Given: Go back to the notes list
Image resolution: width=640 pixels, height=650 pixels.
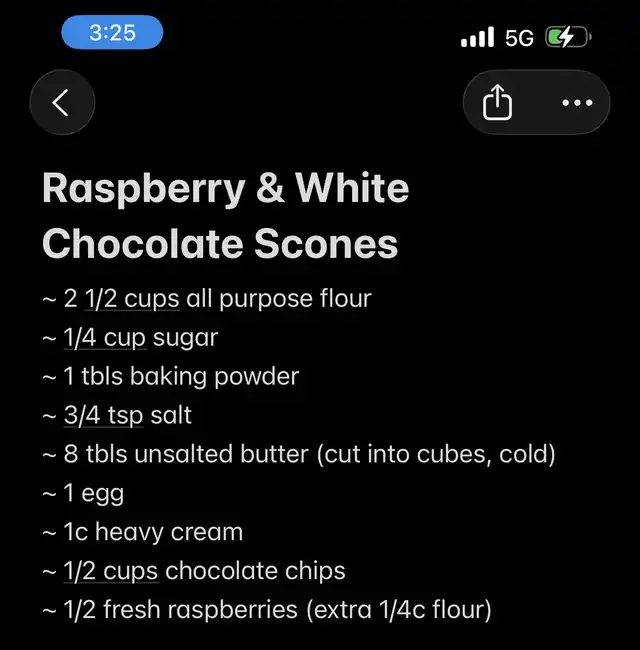Looking at the screenshot, I should pos(62,102).
